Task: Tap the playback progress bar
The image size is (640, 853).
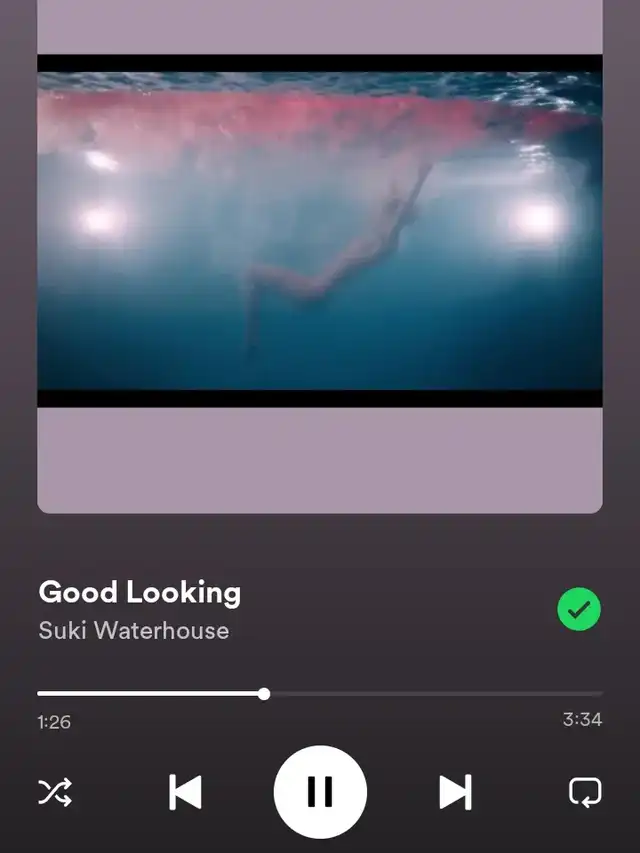Action: [x=320, y=693]
